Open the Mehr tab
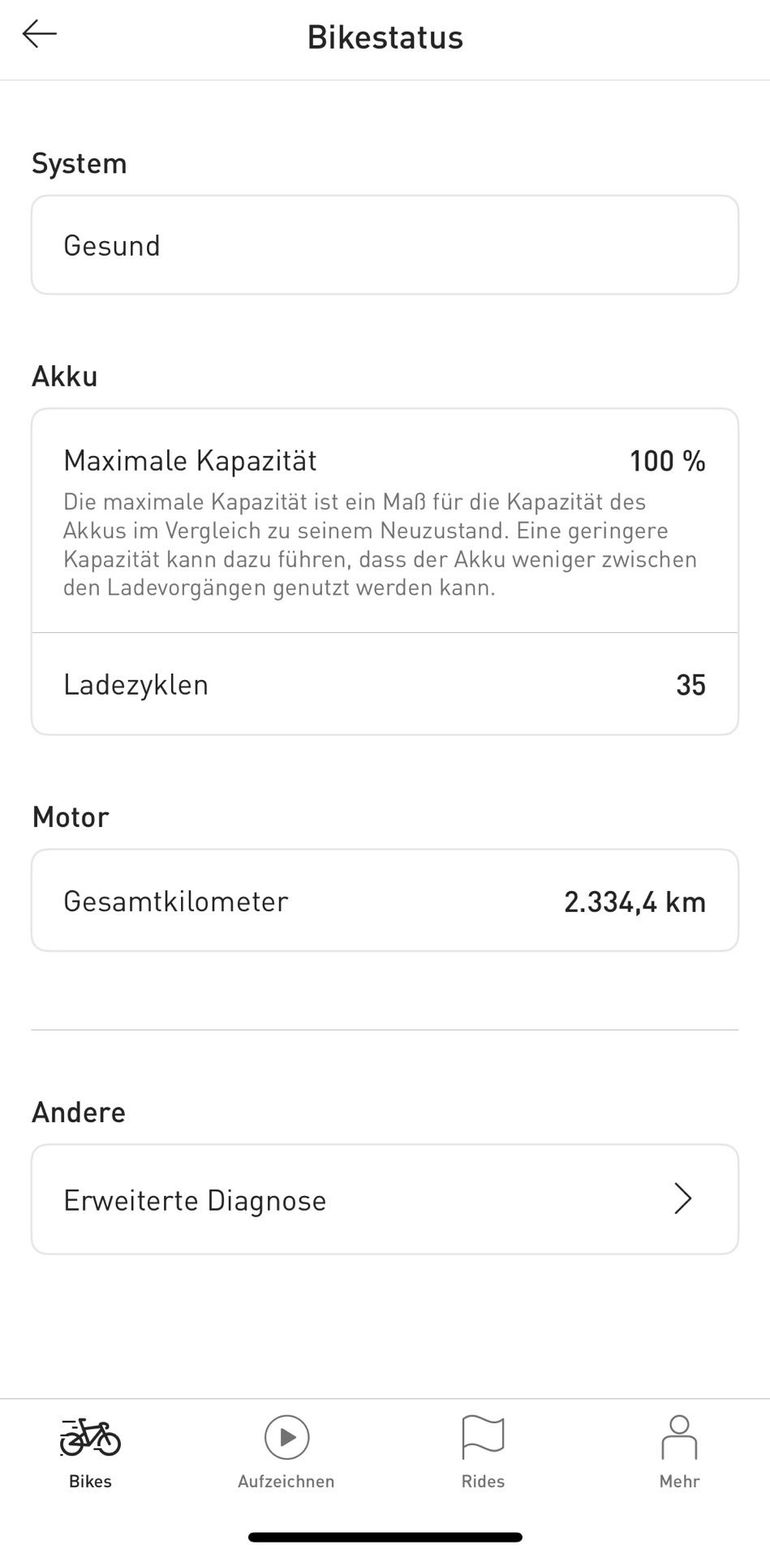The image size is (770, 1558). coord(679,1451)
